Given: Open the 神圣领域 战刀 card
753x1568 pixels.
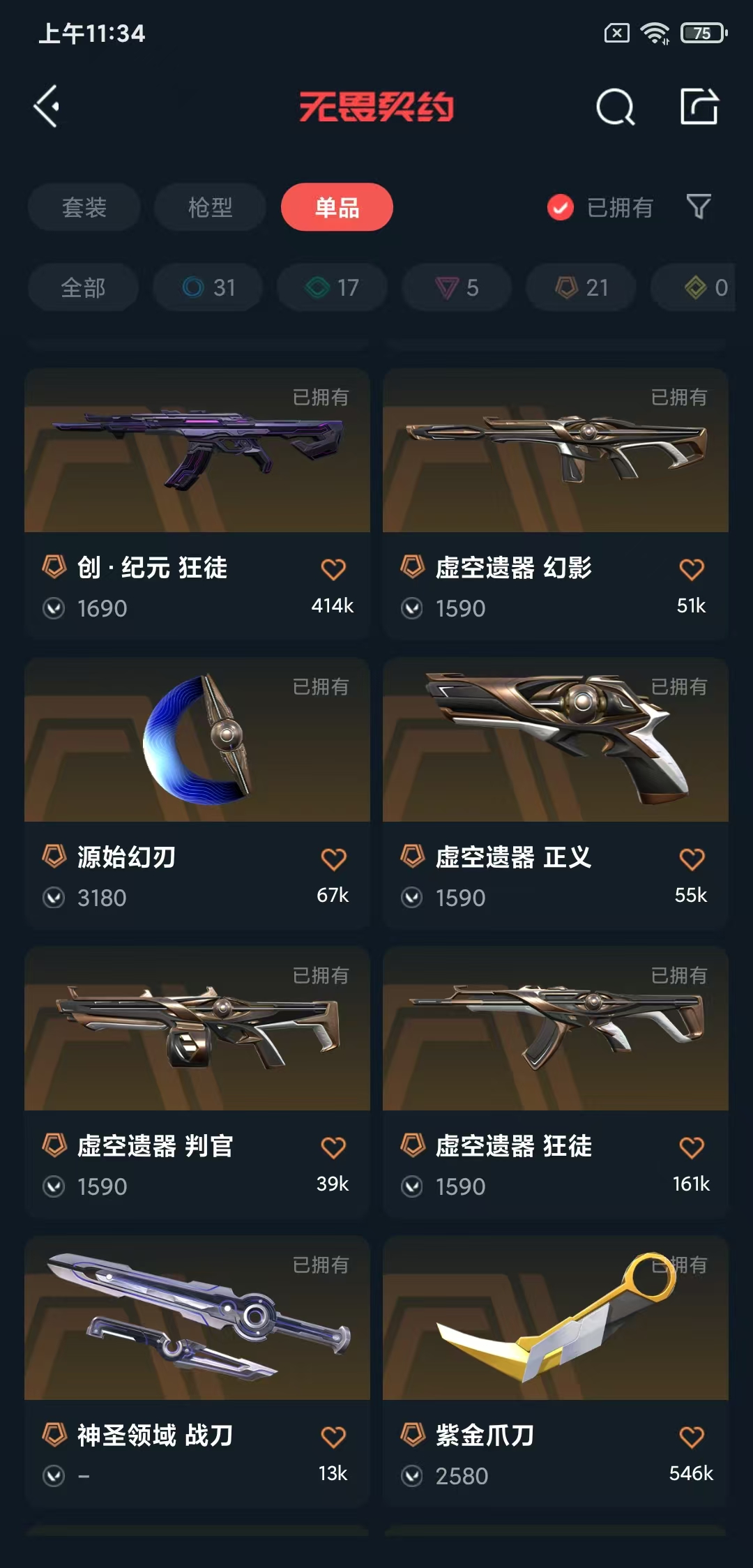Looking at the screenshot, I should [x=197, y=1371].
